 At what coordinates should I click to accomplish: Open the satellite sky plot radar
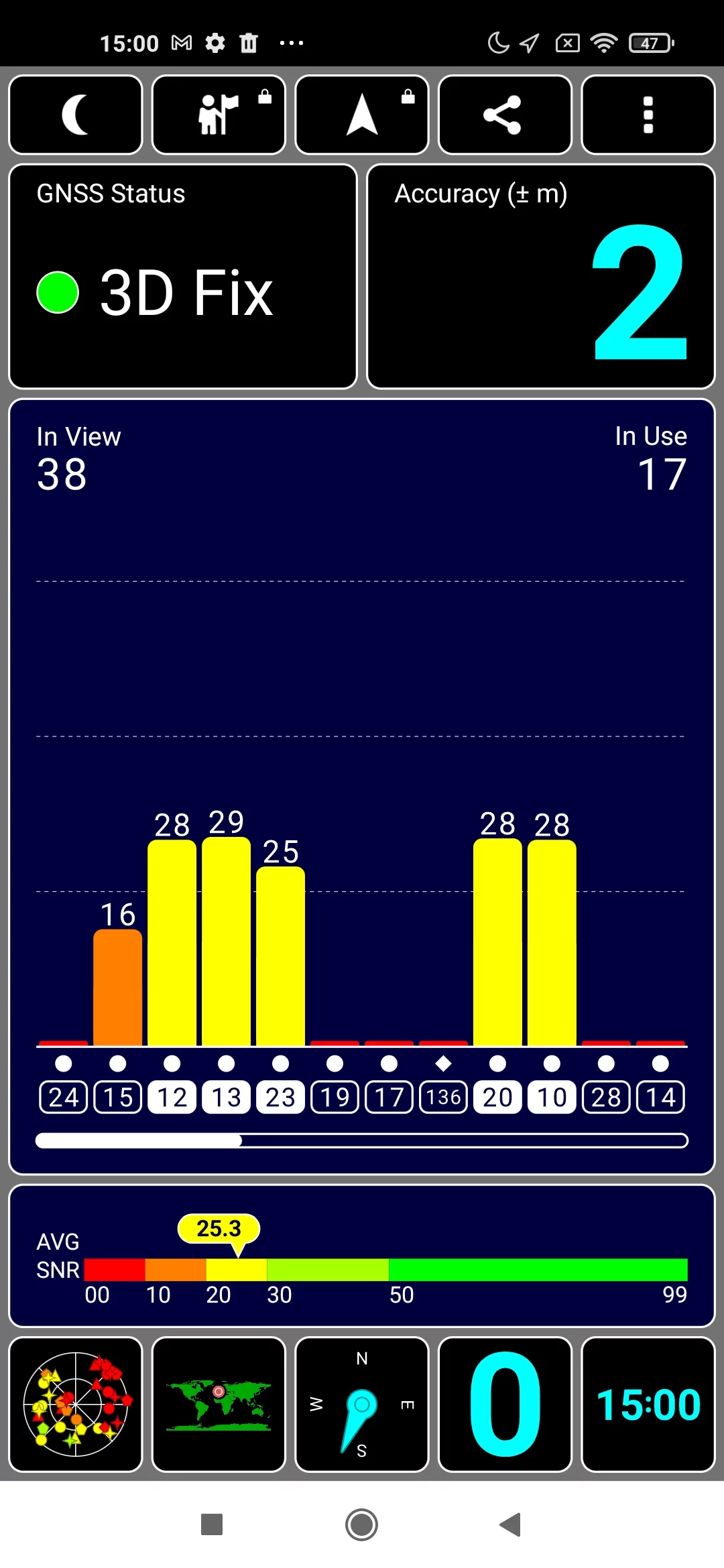click(76, 1404)
